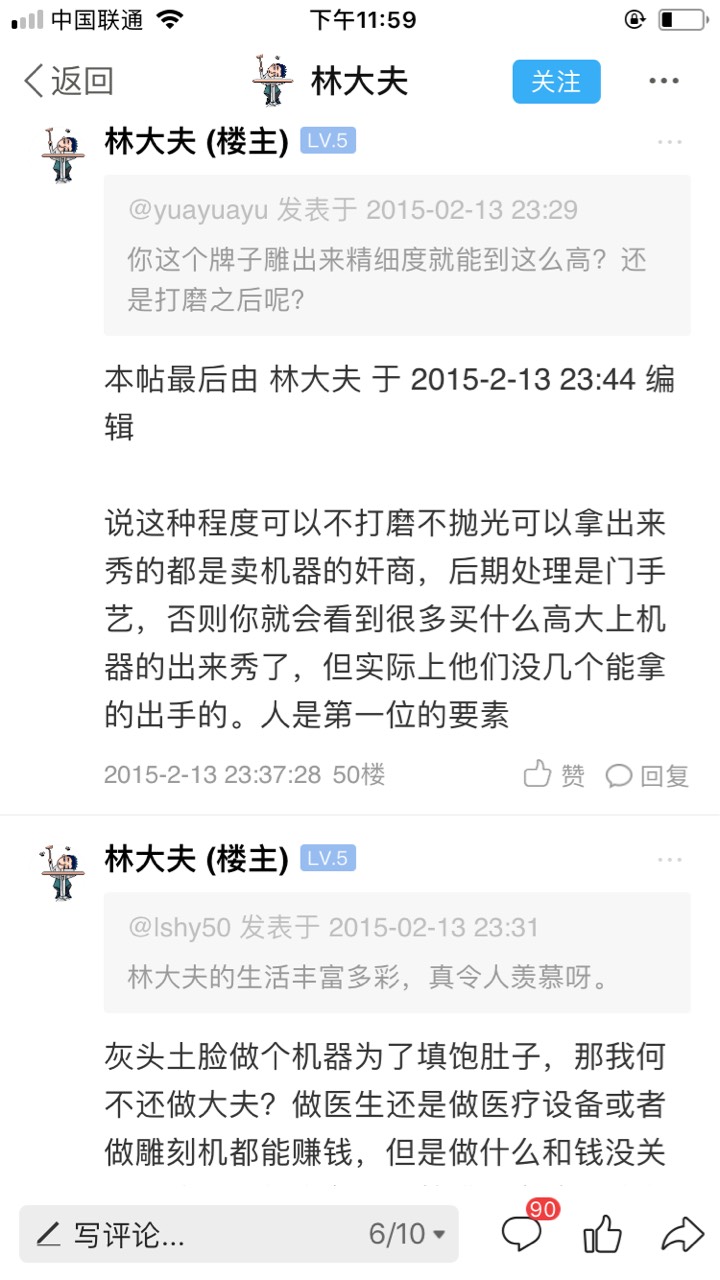Open the top bar overflow menu

coord(664,81)
